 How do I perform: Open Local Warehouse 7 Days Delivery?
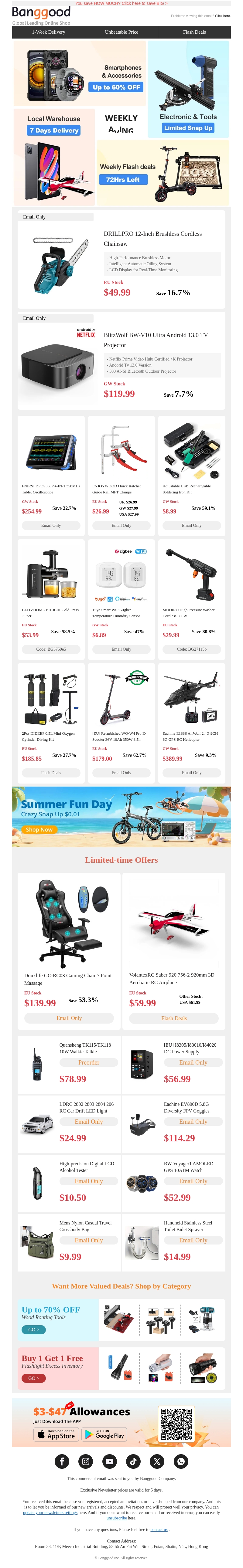pos(53,130)
